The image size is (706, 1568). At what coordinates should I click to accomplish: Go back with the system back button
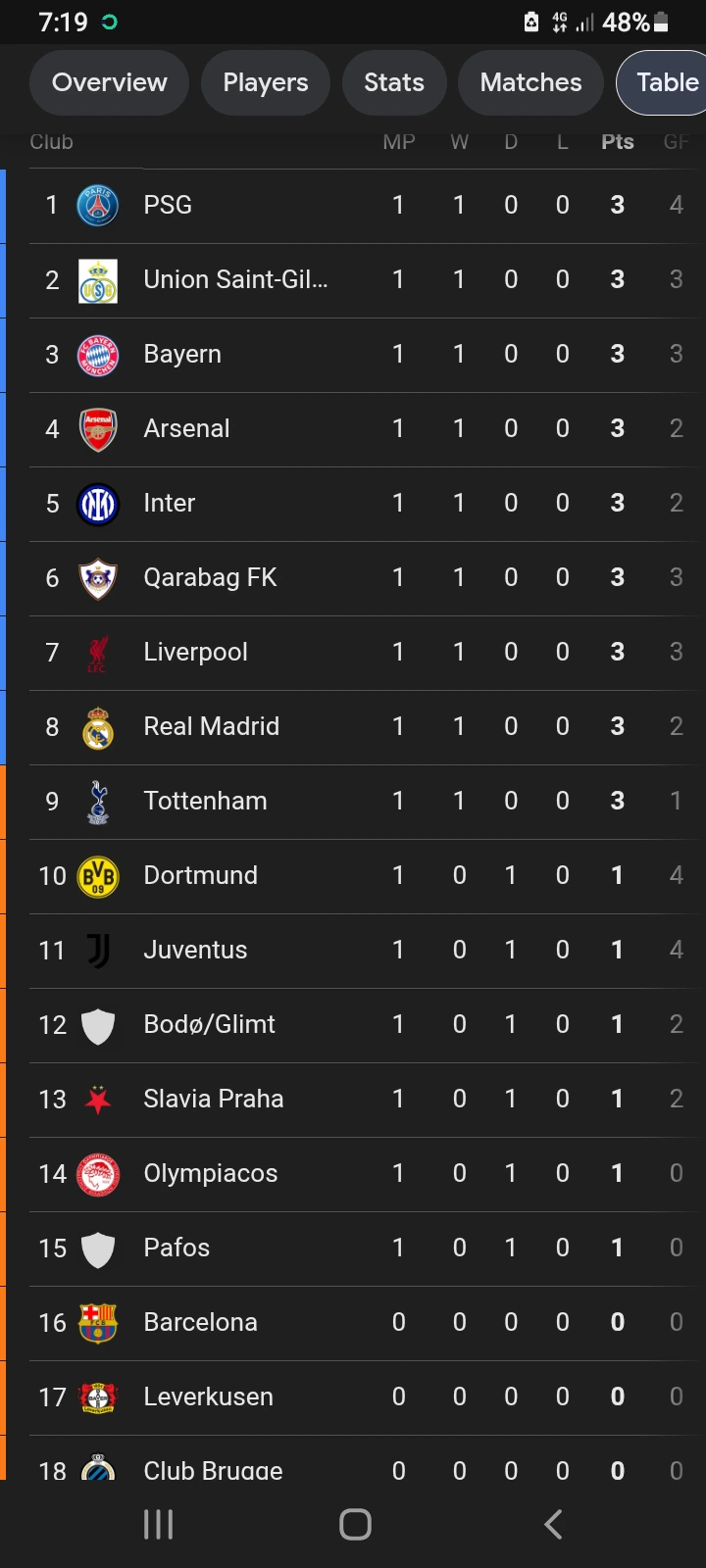(553, 1524)
